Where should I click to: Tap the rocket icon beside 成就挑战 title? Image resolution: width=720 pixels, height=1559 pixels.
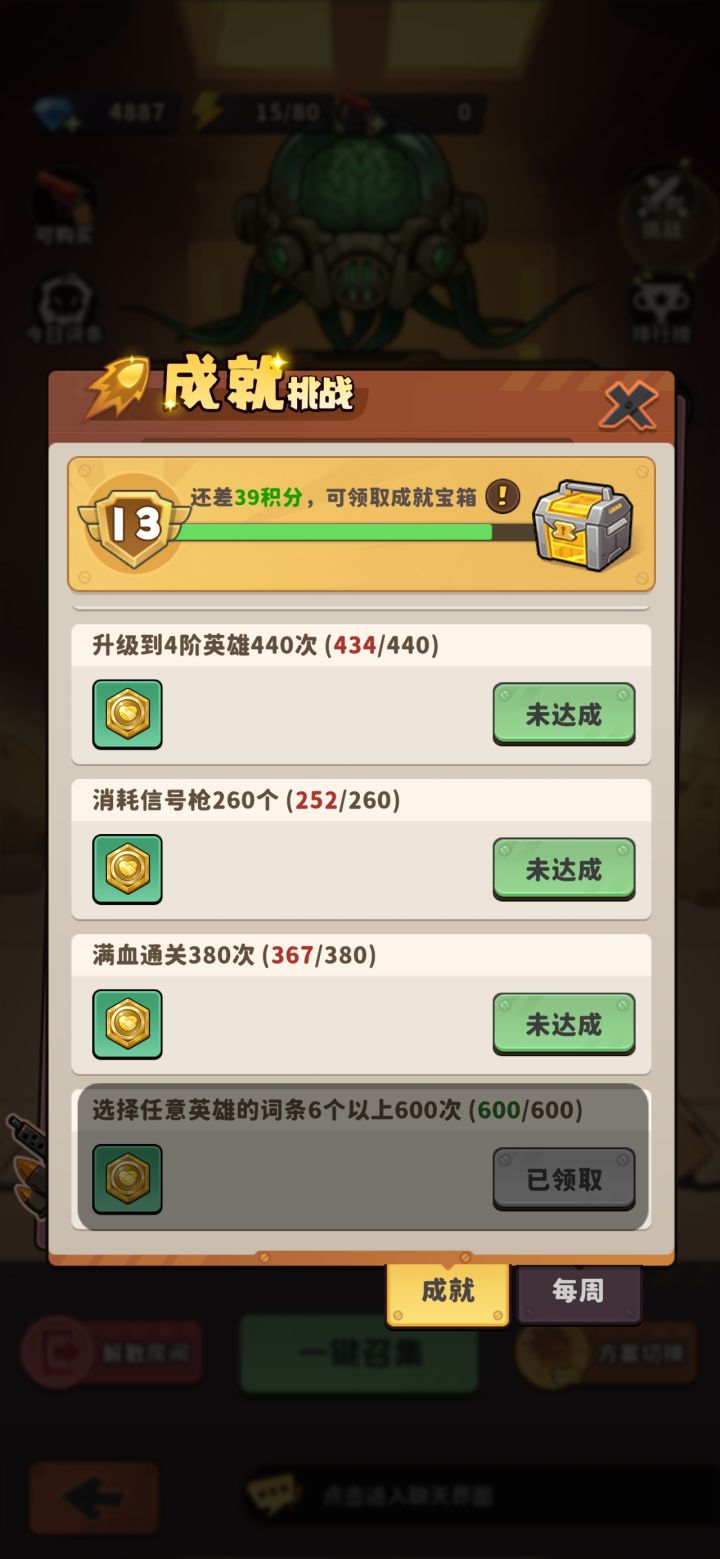pos(117,385)
